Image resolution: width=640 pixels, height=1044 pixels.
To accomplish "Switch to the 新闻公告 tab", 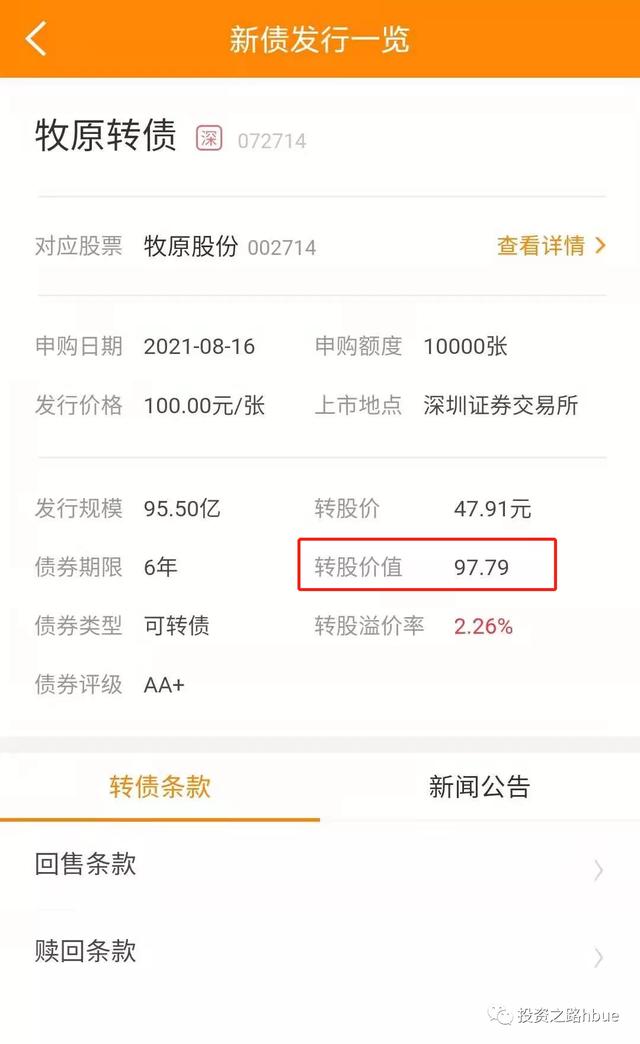I will pos(479,786).
